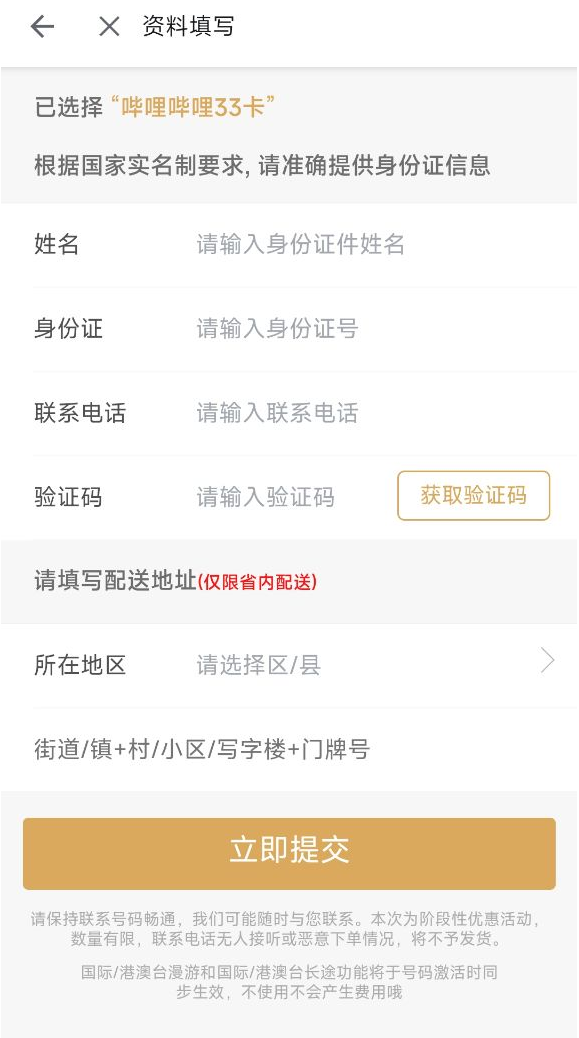The image size is (579, 1038).
Task: Open the 所在地区 district picker
Action: (289, 665)
